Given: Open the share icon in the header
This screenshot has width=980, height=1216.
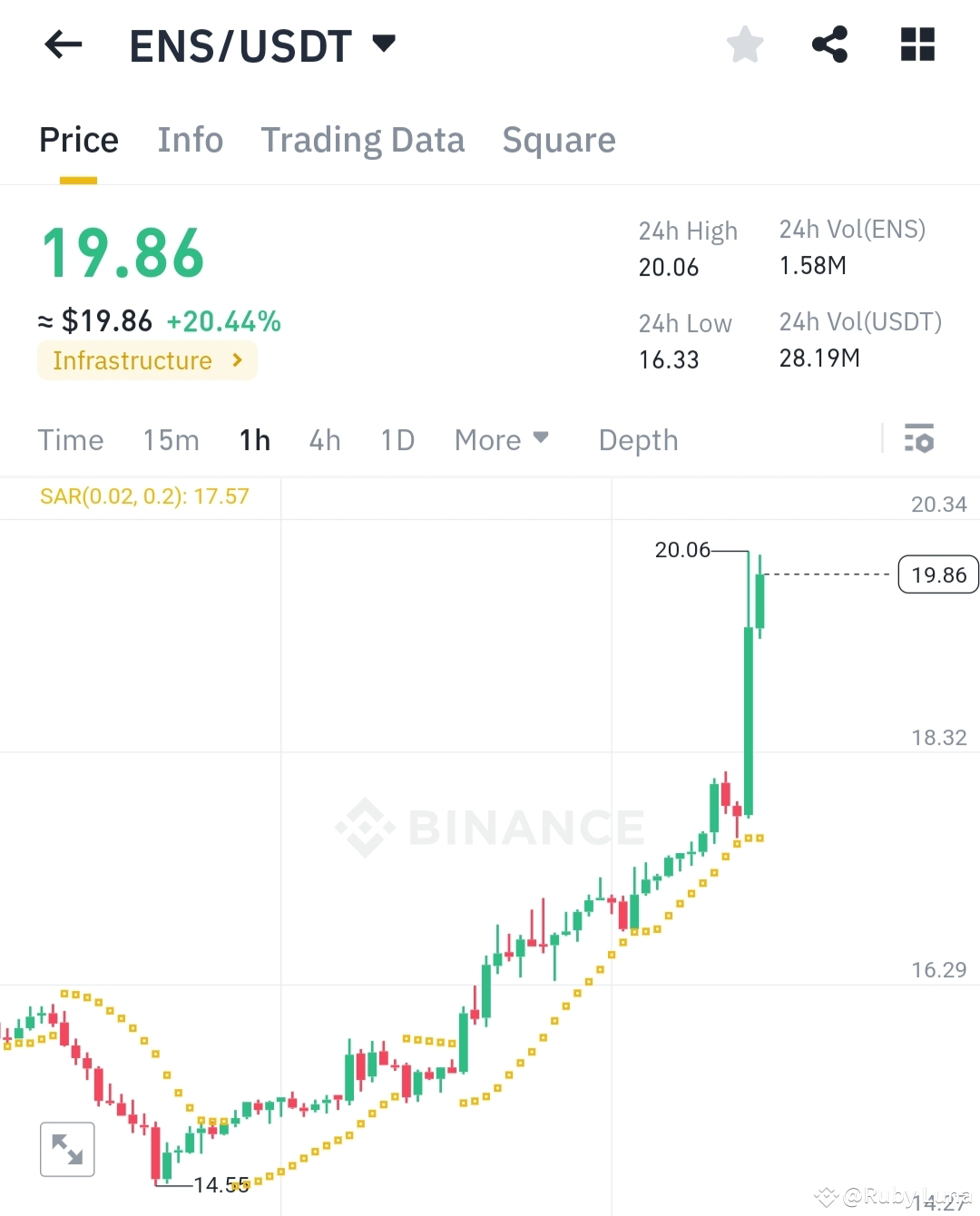Looking at the screenshot, I should 829,44.
